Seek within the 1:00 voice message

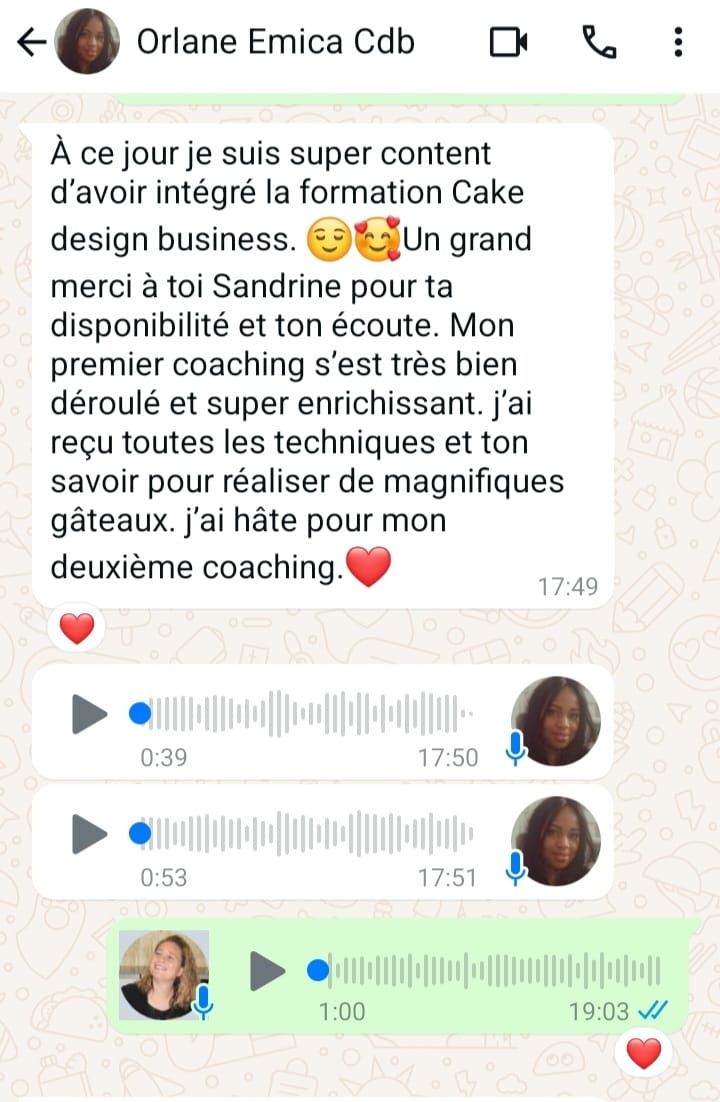490,970
